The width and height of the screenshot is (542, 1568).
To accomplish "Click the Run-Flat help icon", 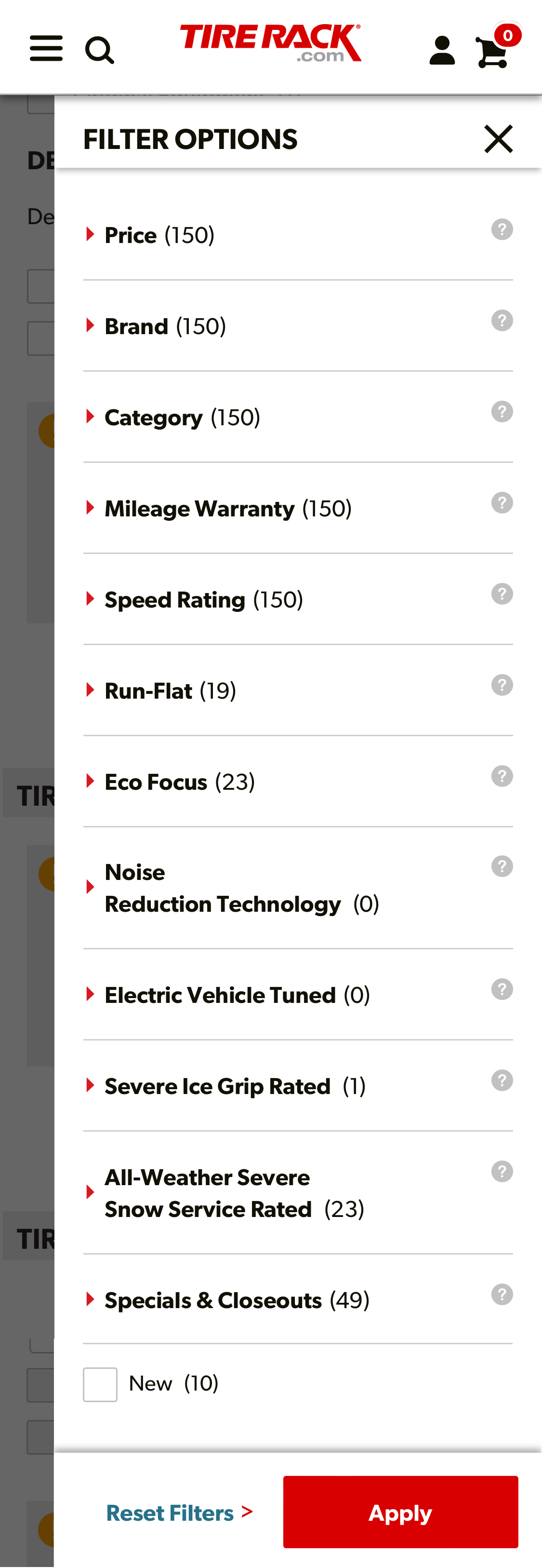I will 501,685.
